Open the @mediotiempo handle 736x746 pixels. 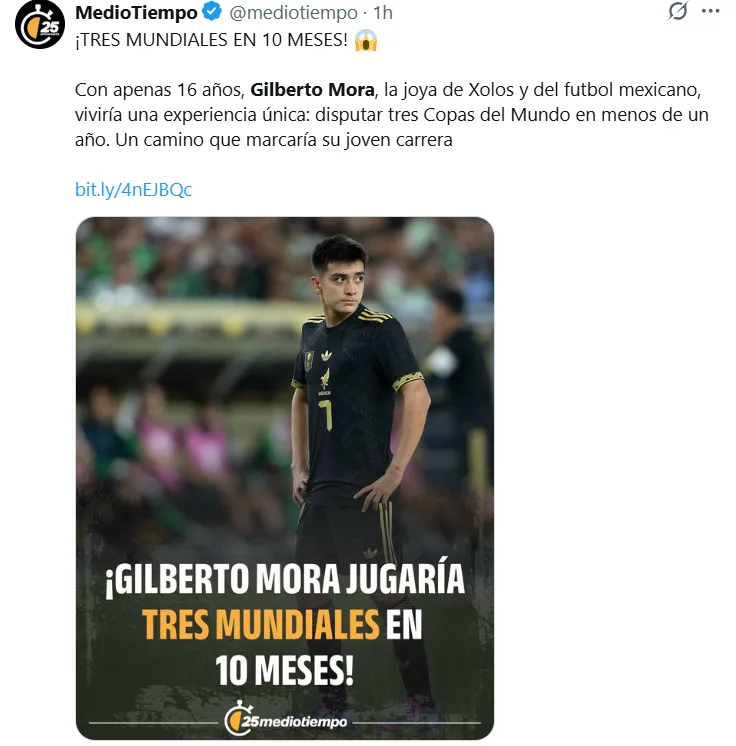point(294,13)
